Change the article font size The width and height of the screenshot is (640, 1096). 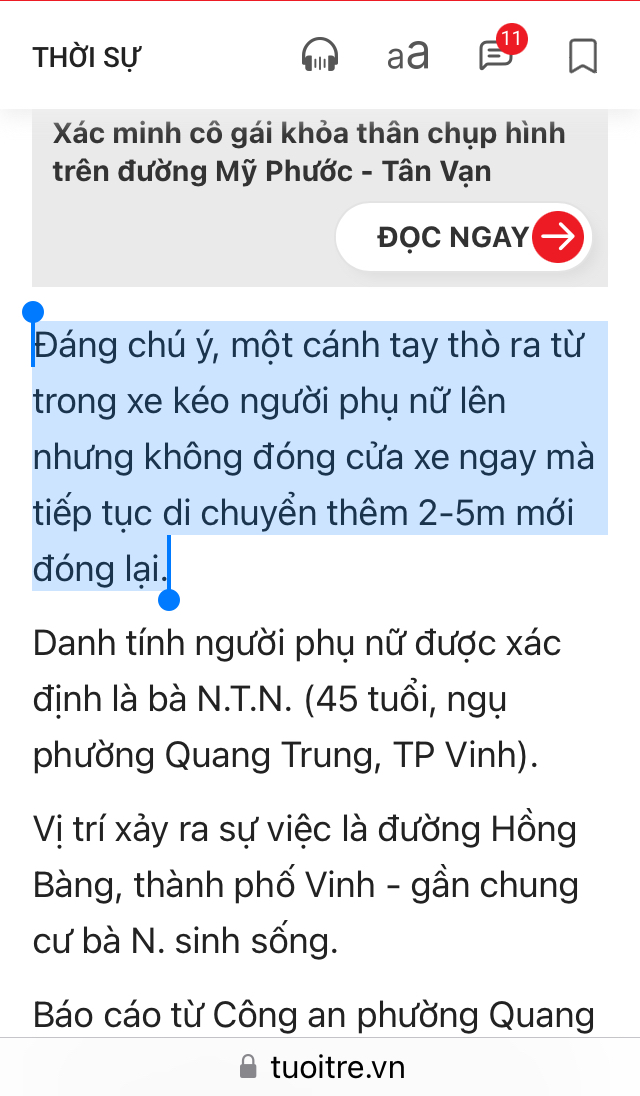coord(408,56)
